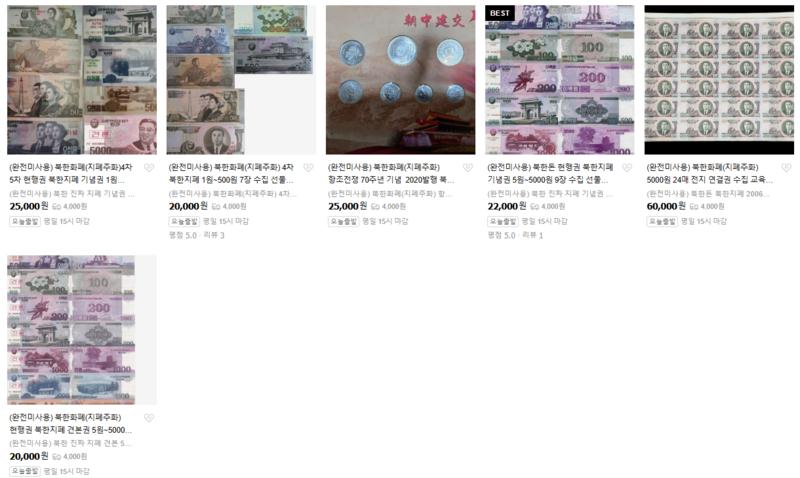This screenshot has width=800, height=478.
Task: View the 5000원 24매 전지 연결권 image
Action: click(718, 80)
